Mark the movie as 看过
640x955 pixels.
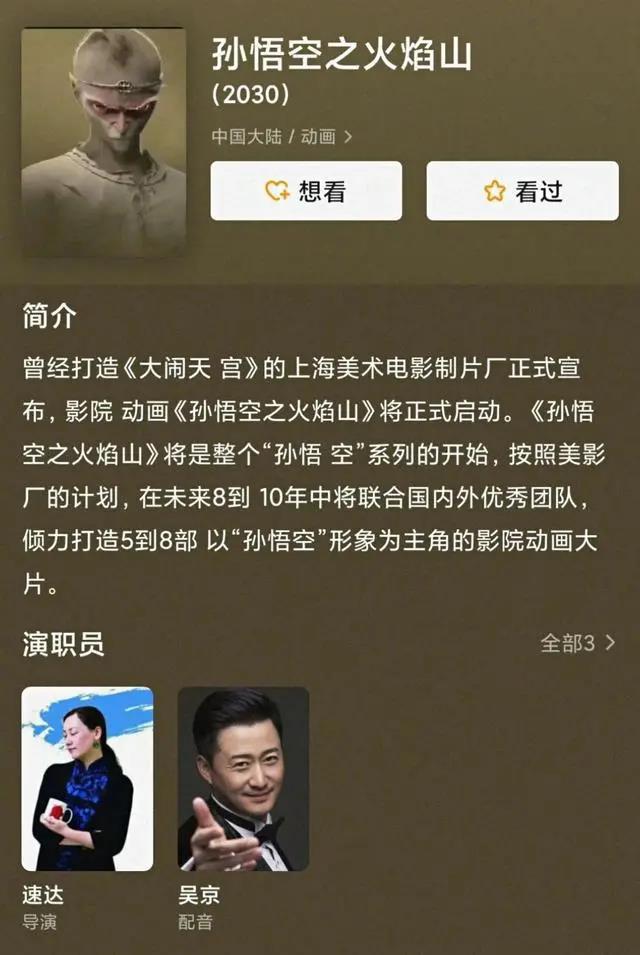pyautogui.click(x=522, y=191)
